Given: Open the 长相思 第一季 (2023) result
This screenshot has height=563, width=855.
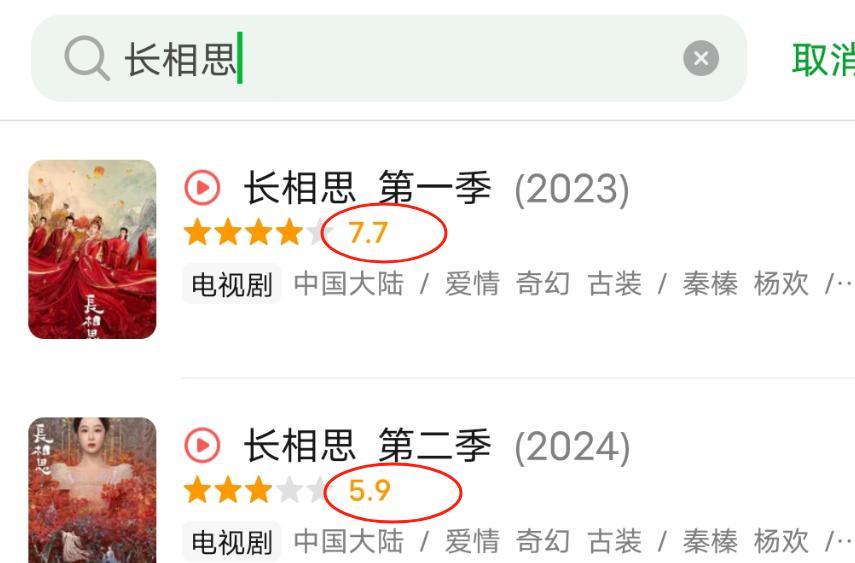Looking at the screenshot, I should pos(436,189).
